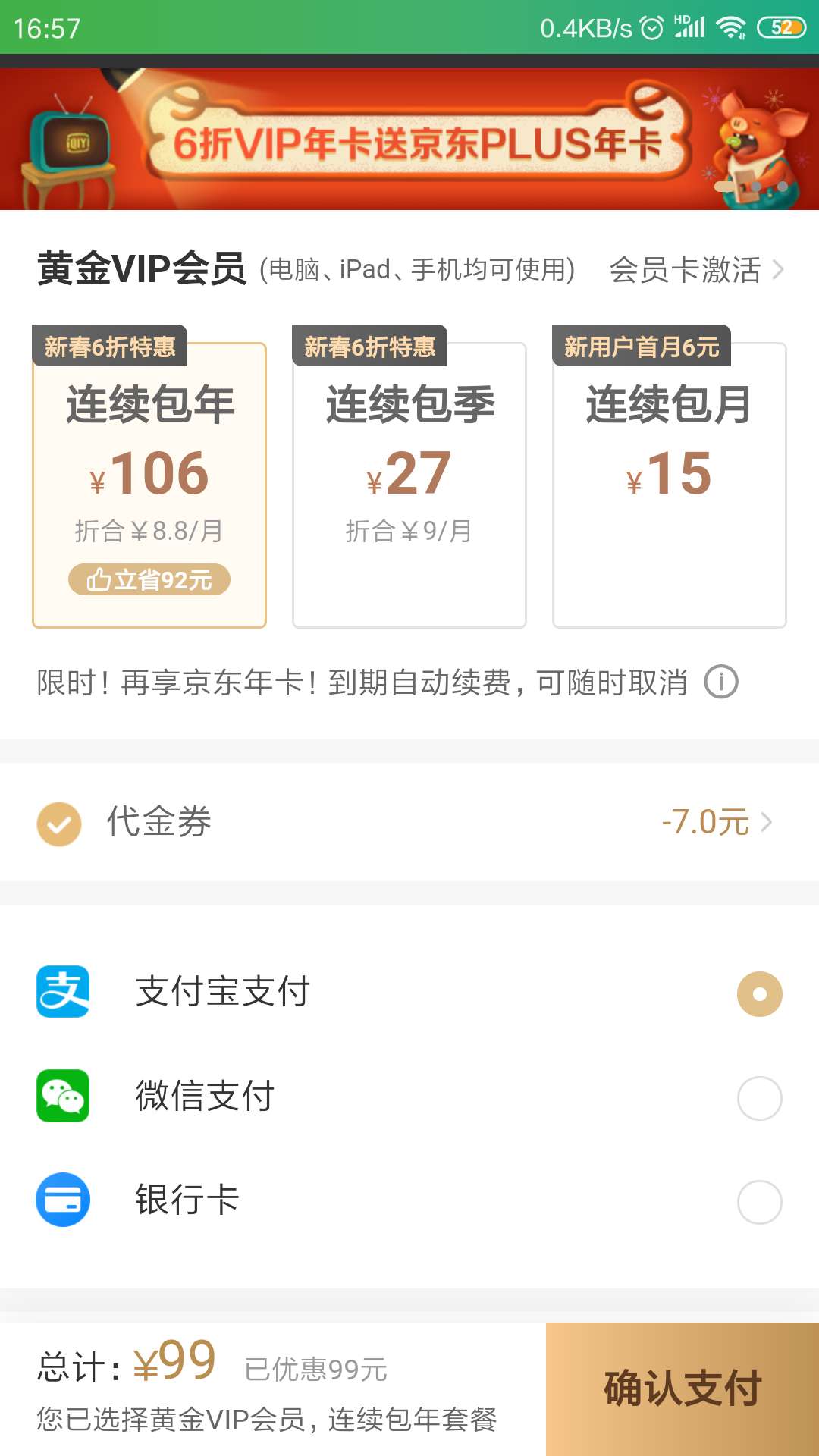
Task: Open 会员卡激活 link
Action: click(x=696, y=270)
